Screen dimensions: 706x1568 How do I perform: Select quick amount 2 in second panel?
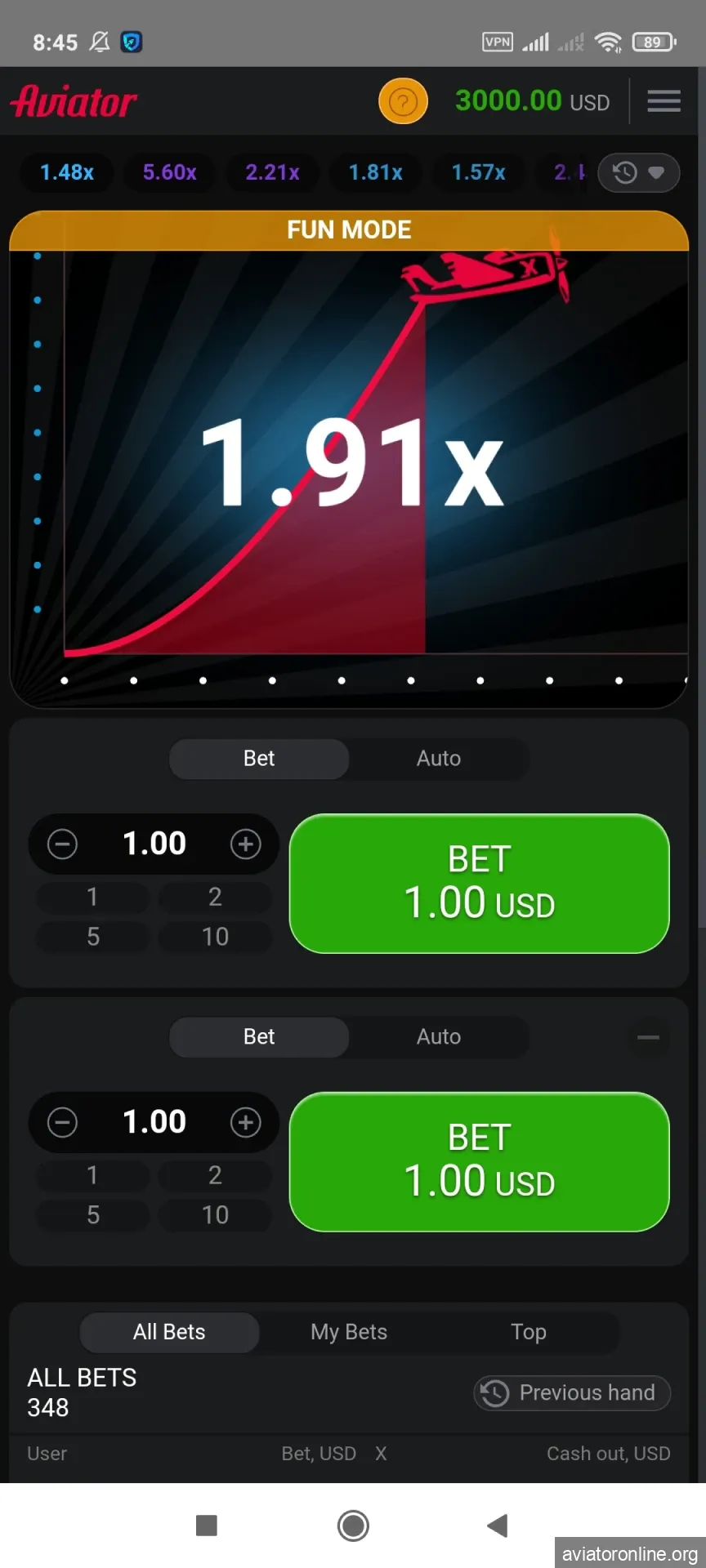tap(215, 1175)
